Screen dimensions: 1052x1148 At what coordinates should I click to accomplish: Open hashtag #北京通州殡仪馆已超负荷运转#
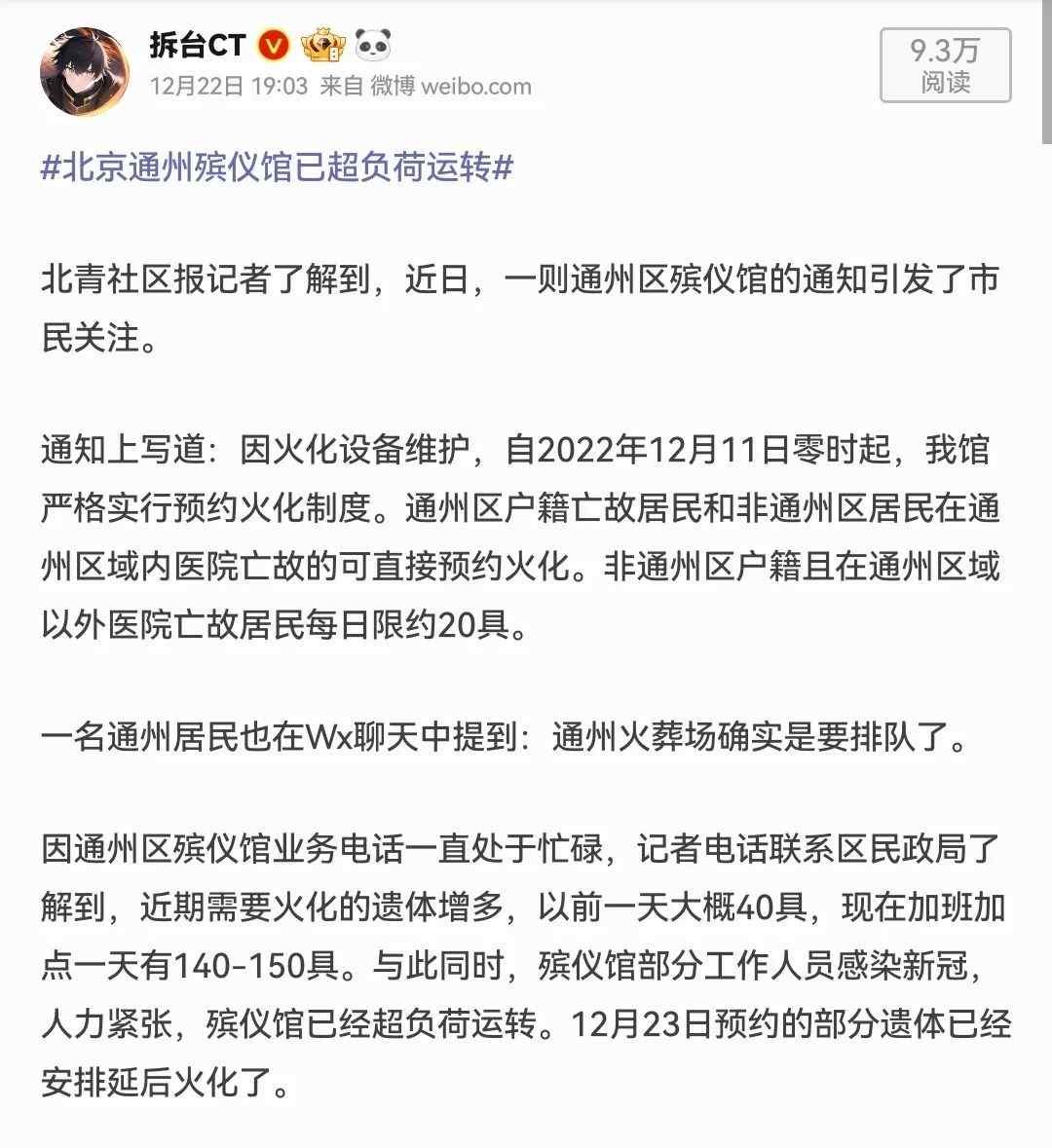click(x=278, y=167)
